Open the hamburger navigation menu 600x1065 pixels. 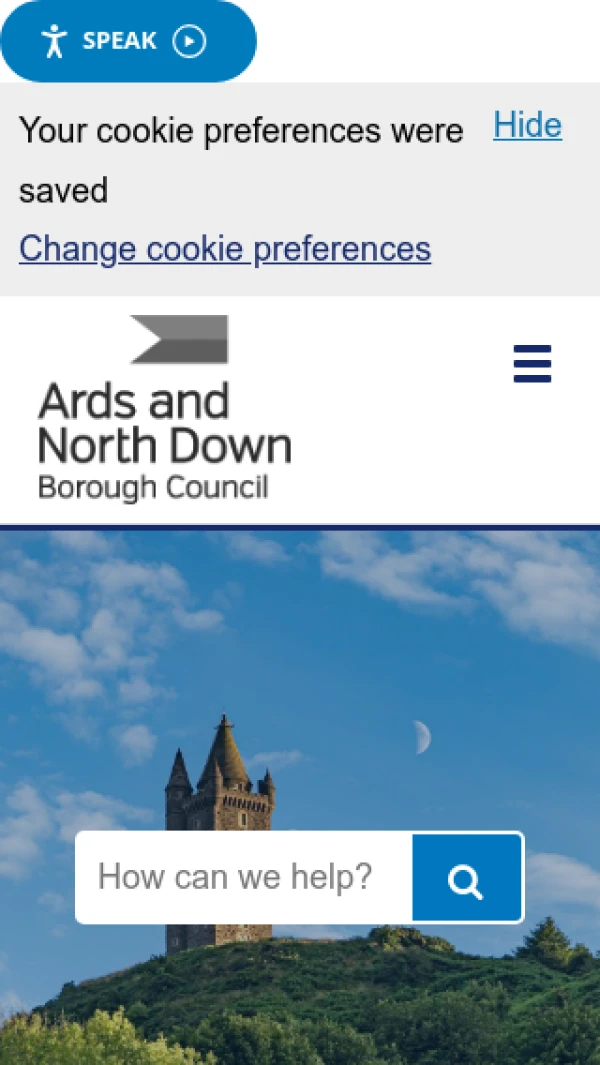coord(532,364)
